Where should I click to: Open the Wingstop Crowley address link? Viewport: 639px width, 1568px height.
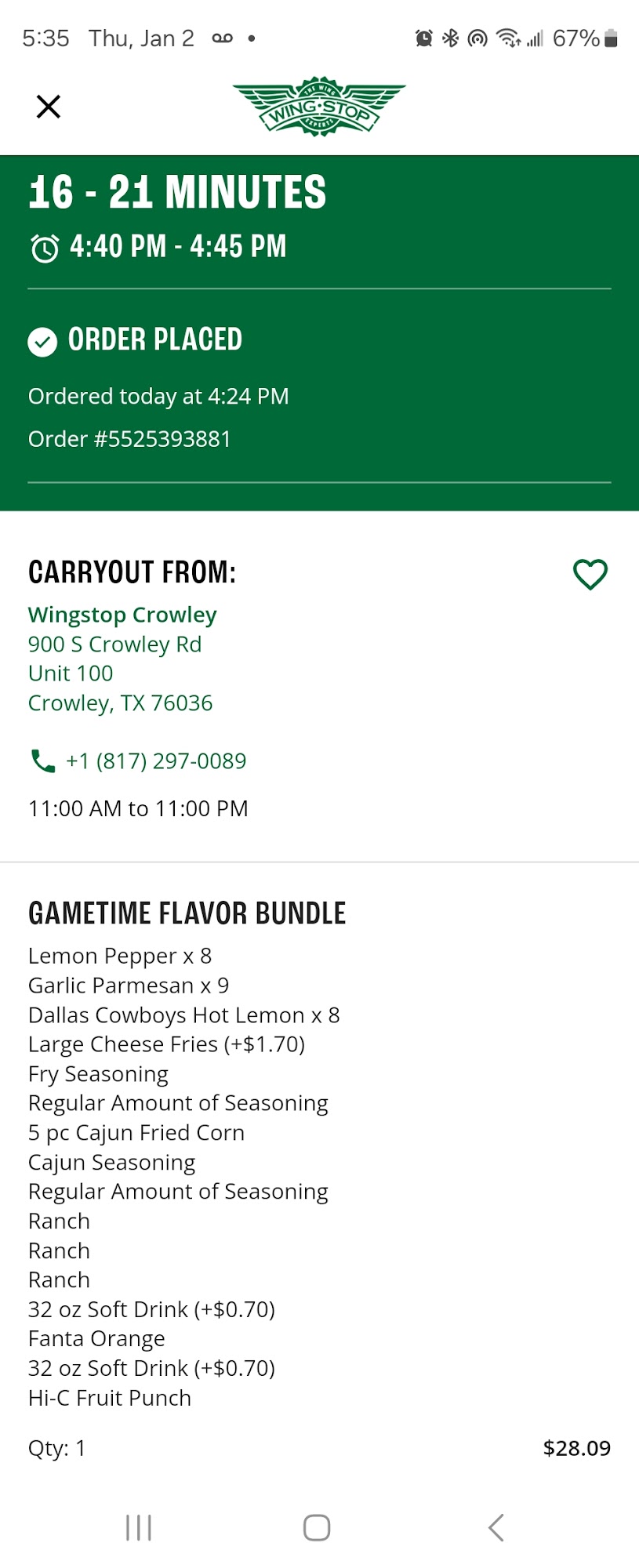tap(120, 659)
